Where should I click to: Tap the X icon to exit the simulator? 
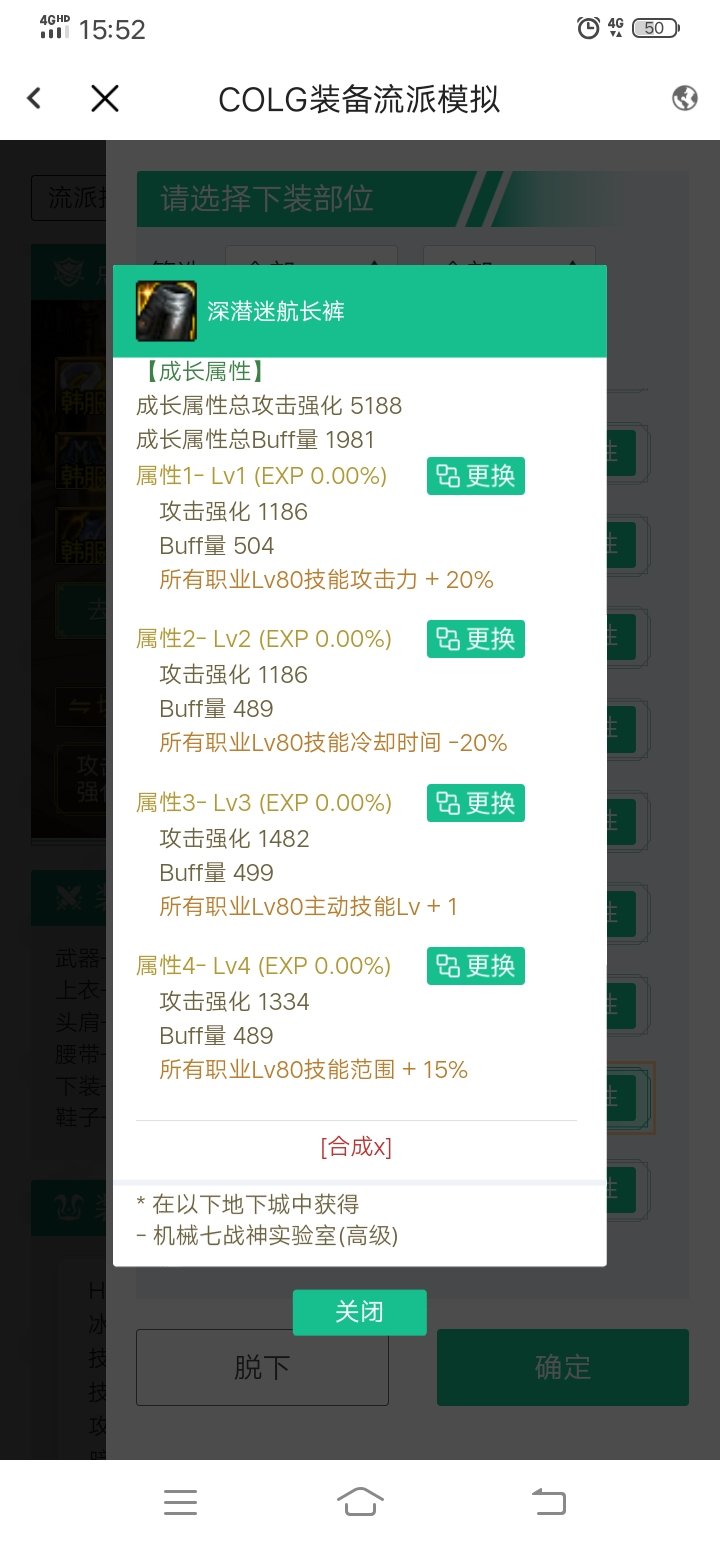104,98
